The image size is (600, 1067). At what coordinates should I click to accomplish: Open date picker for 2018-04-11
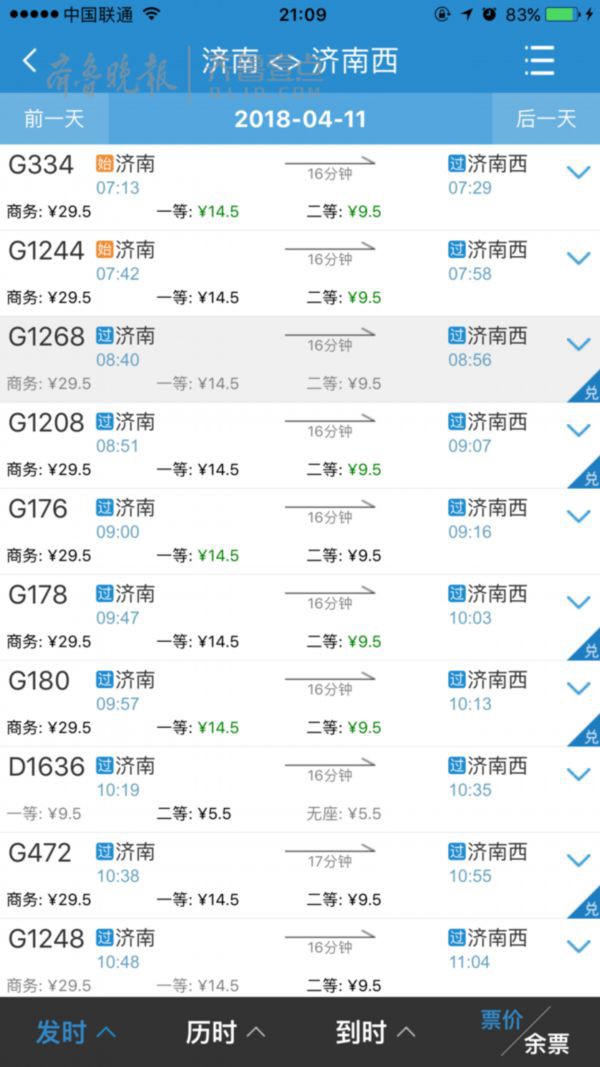tap(300, 119)
